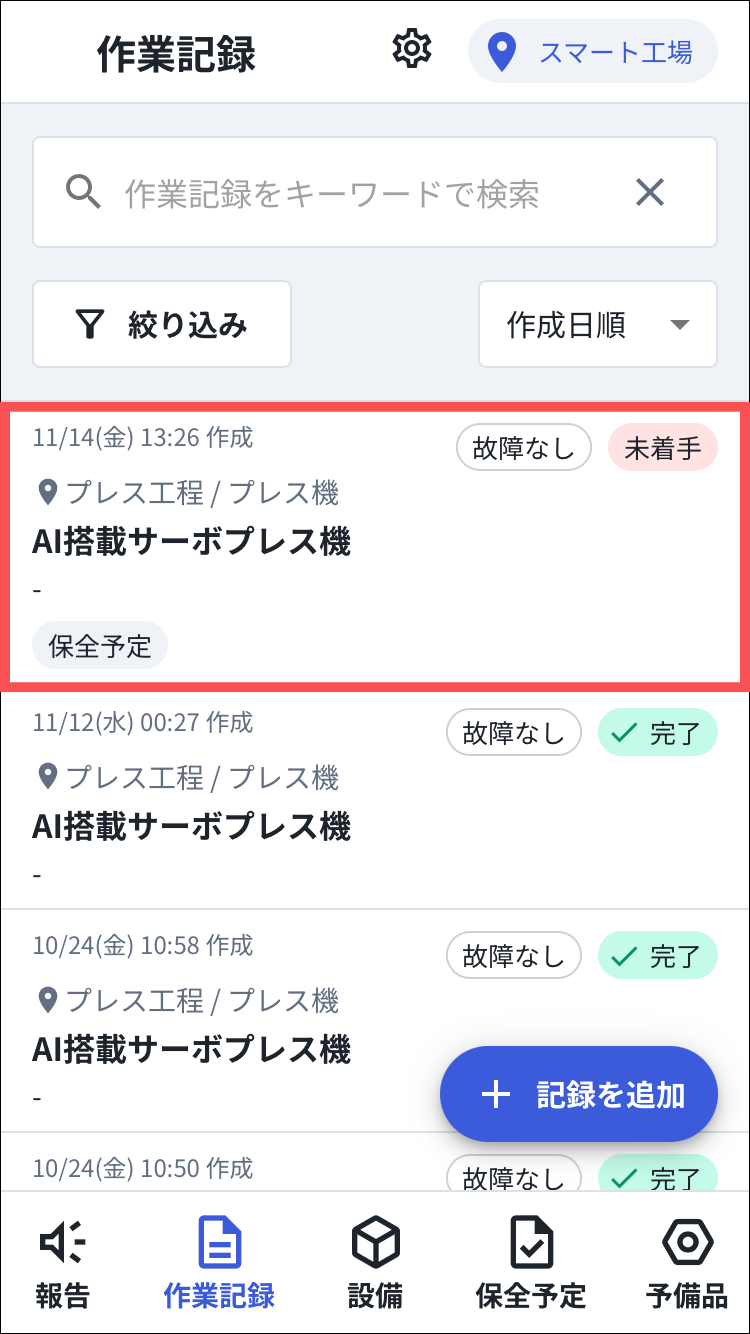Select the 作業記録 bottom tab
Image resolution: width=750 pixels, height=1334 pixels.
point(219,1263)
